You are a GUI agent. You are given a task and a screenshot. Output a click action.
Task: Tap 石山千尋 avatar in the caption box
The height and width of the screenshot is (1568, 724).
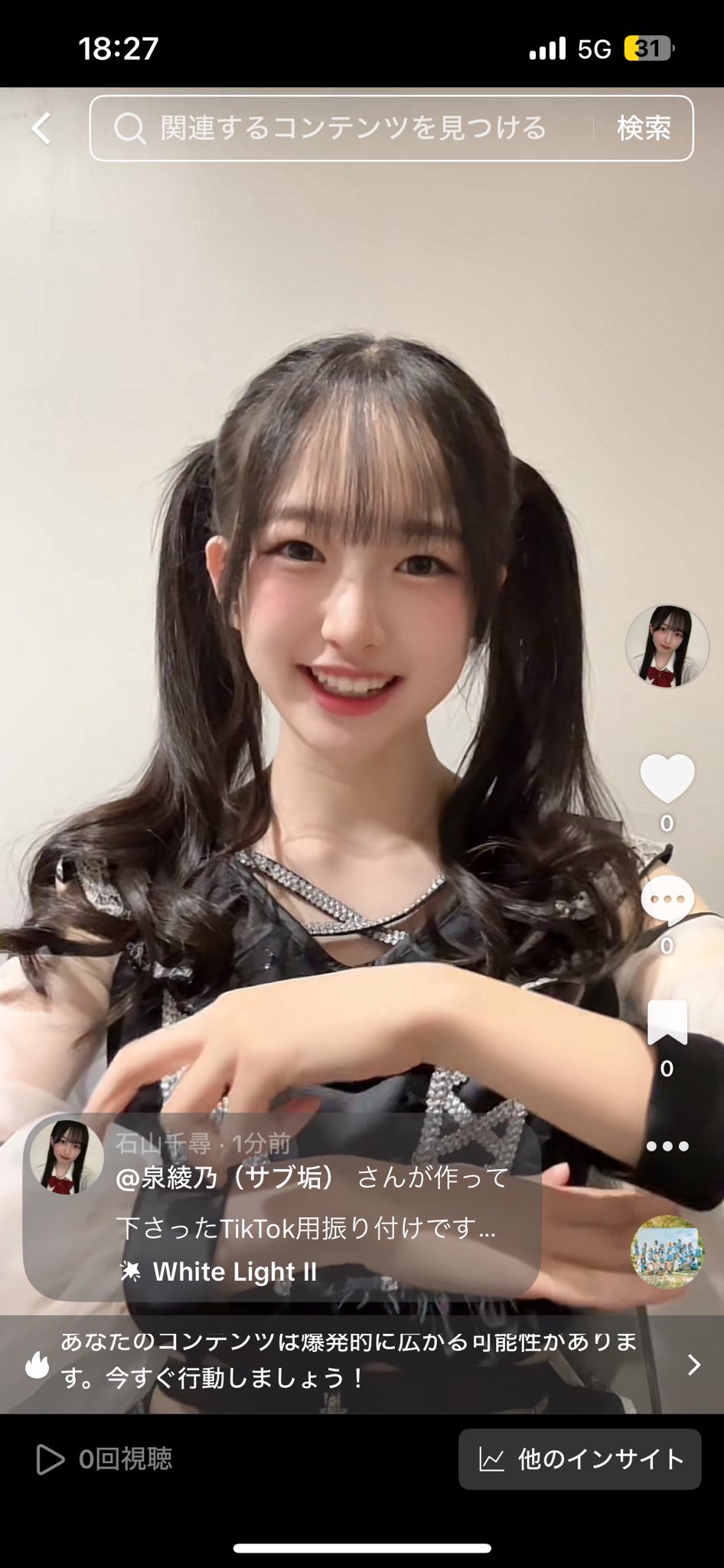67,1157
